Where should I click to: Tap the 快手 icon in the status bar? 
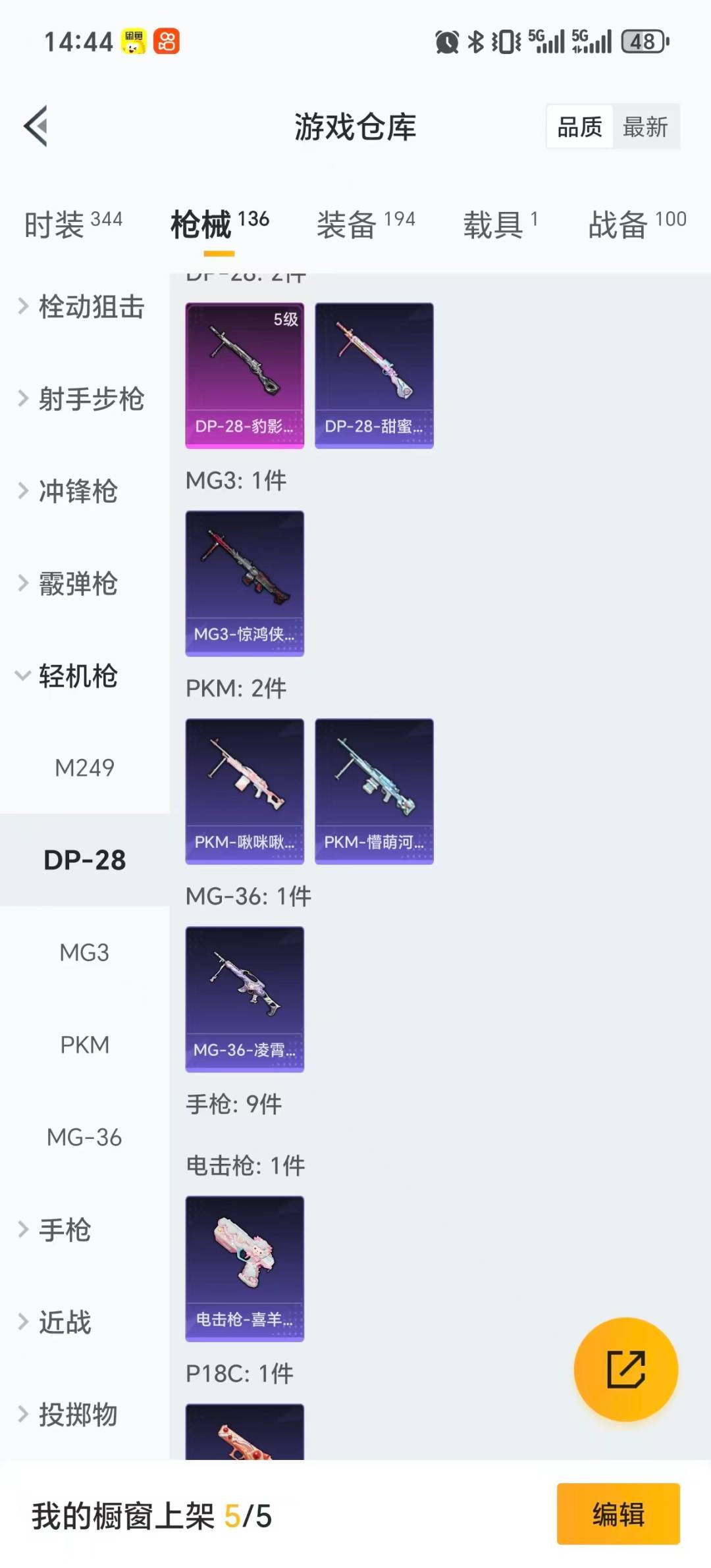[168, 42]
